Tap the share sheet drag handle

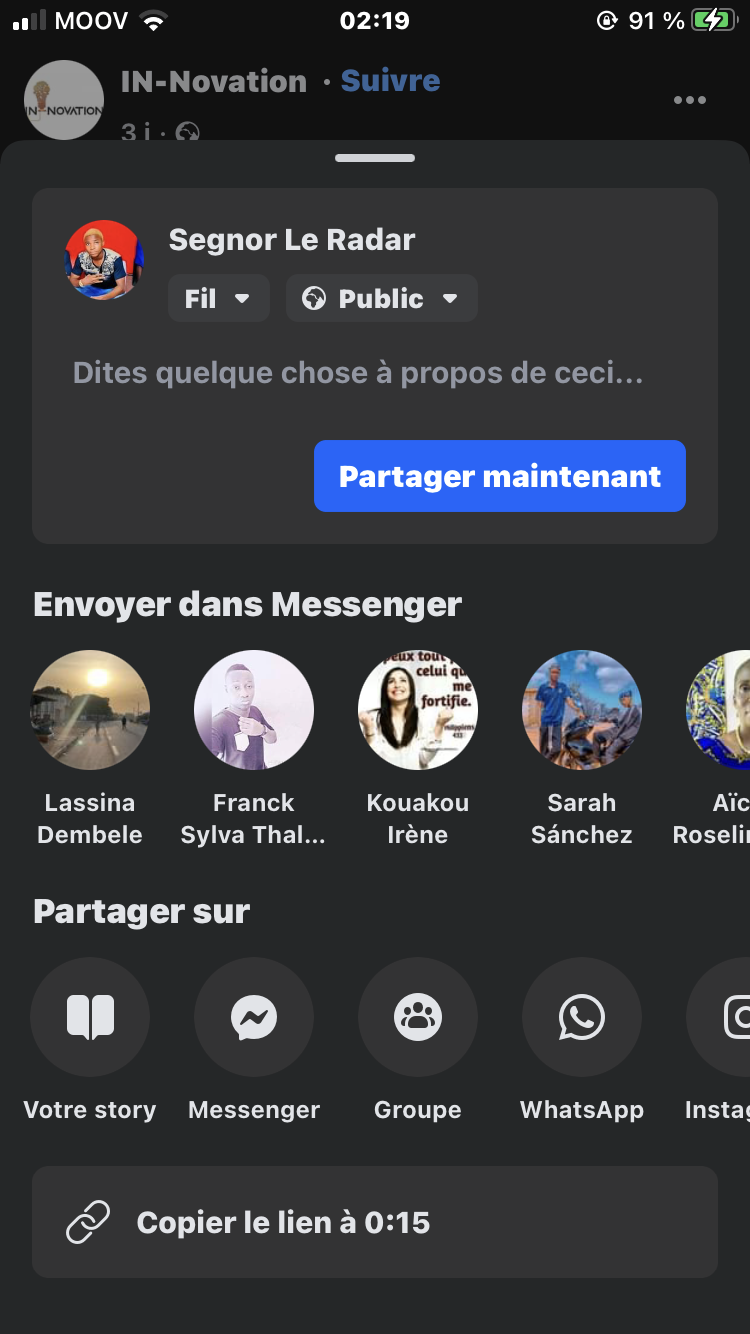point(375,158)
